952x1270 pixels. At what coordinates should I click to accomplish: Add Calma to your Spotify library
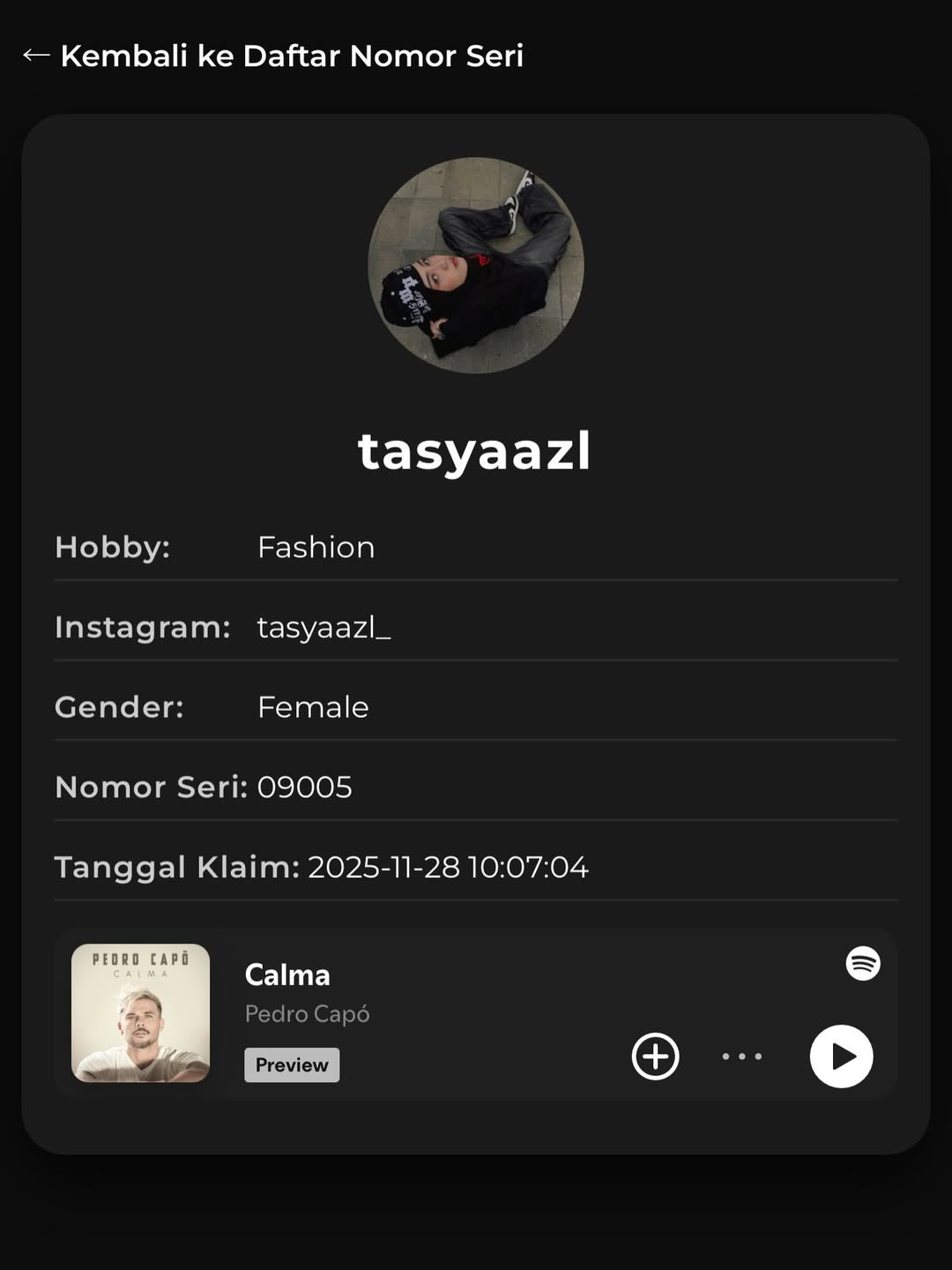click(x=656, y=1056)
